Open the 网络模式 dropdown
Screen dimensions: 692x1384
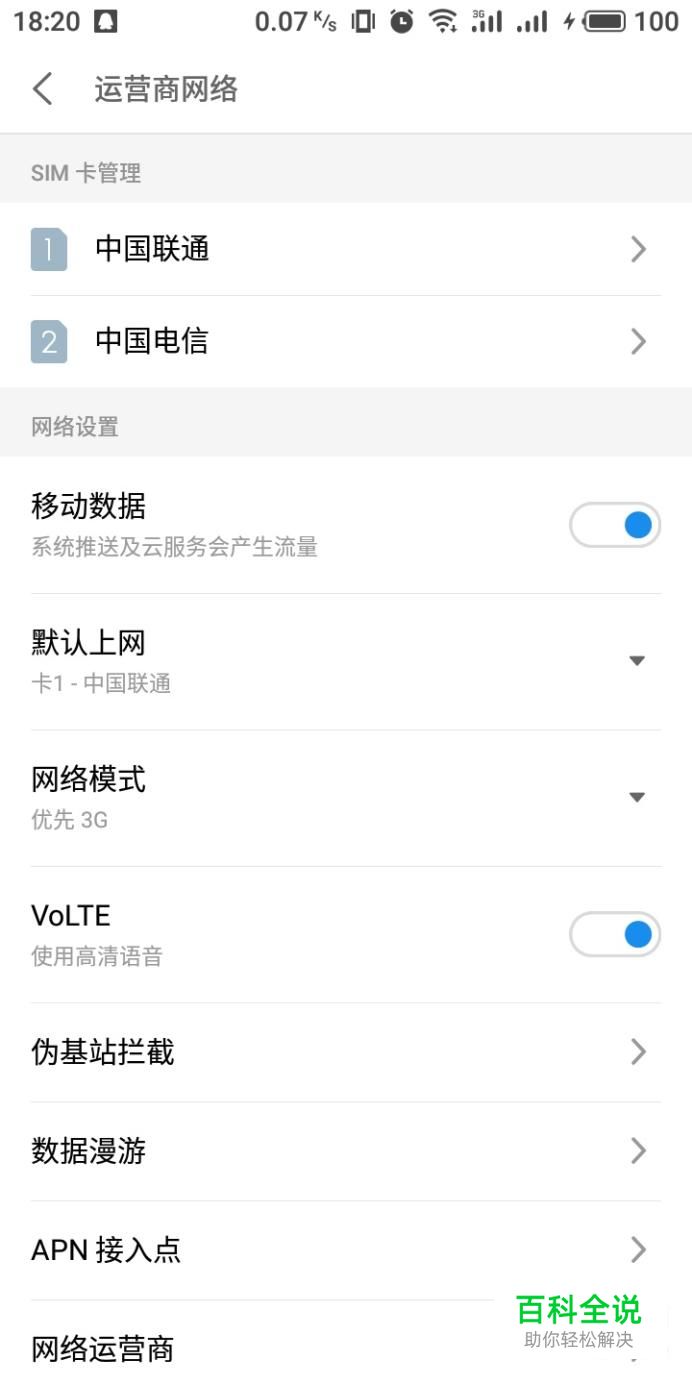pyautogui.click(x=346, y=798)
